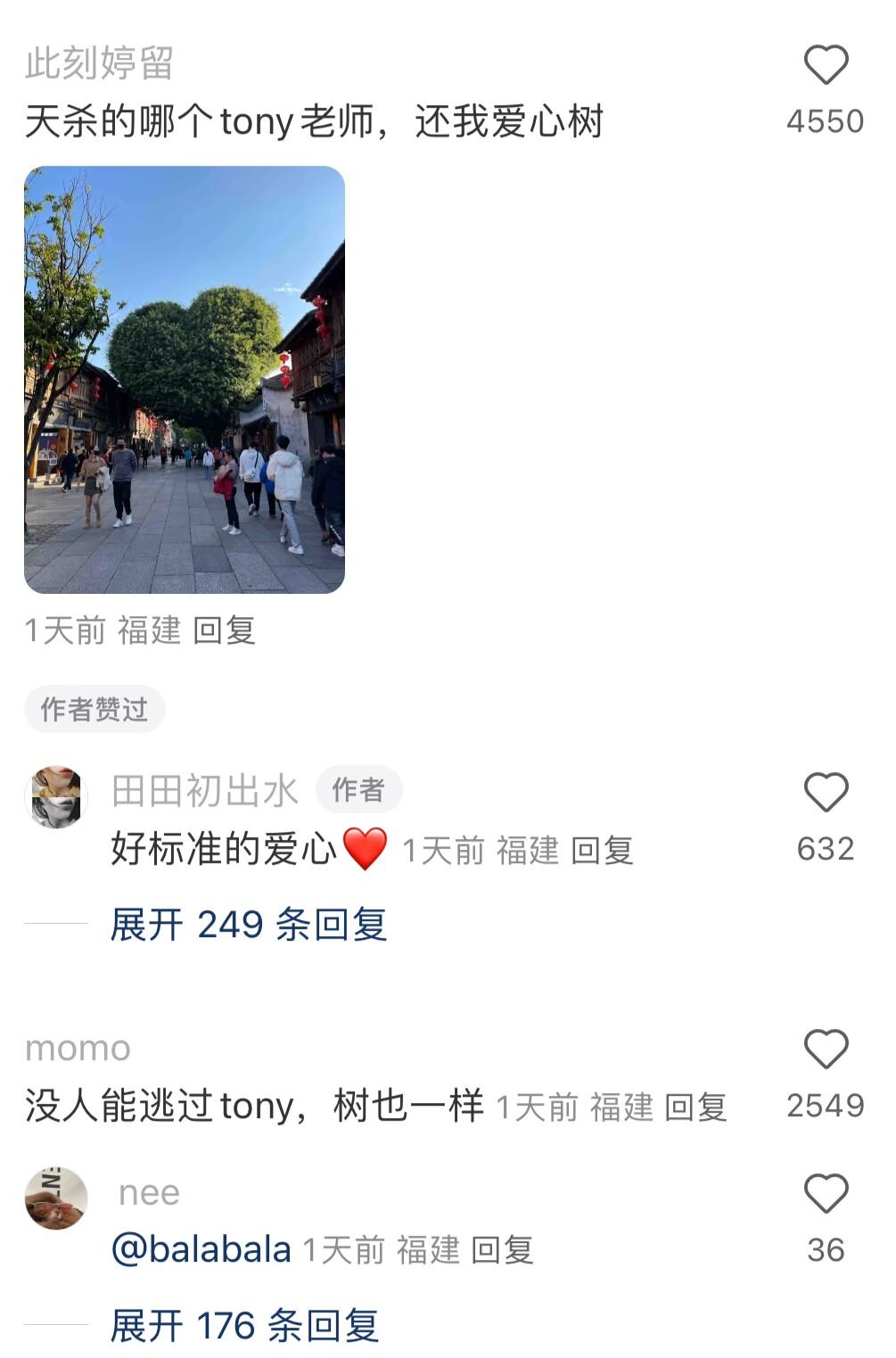Viewport: 896px width, 1358px height.
Task: Open the heart-shaped tree photo
Action: (x=185, y=379)
